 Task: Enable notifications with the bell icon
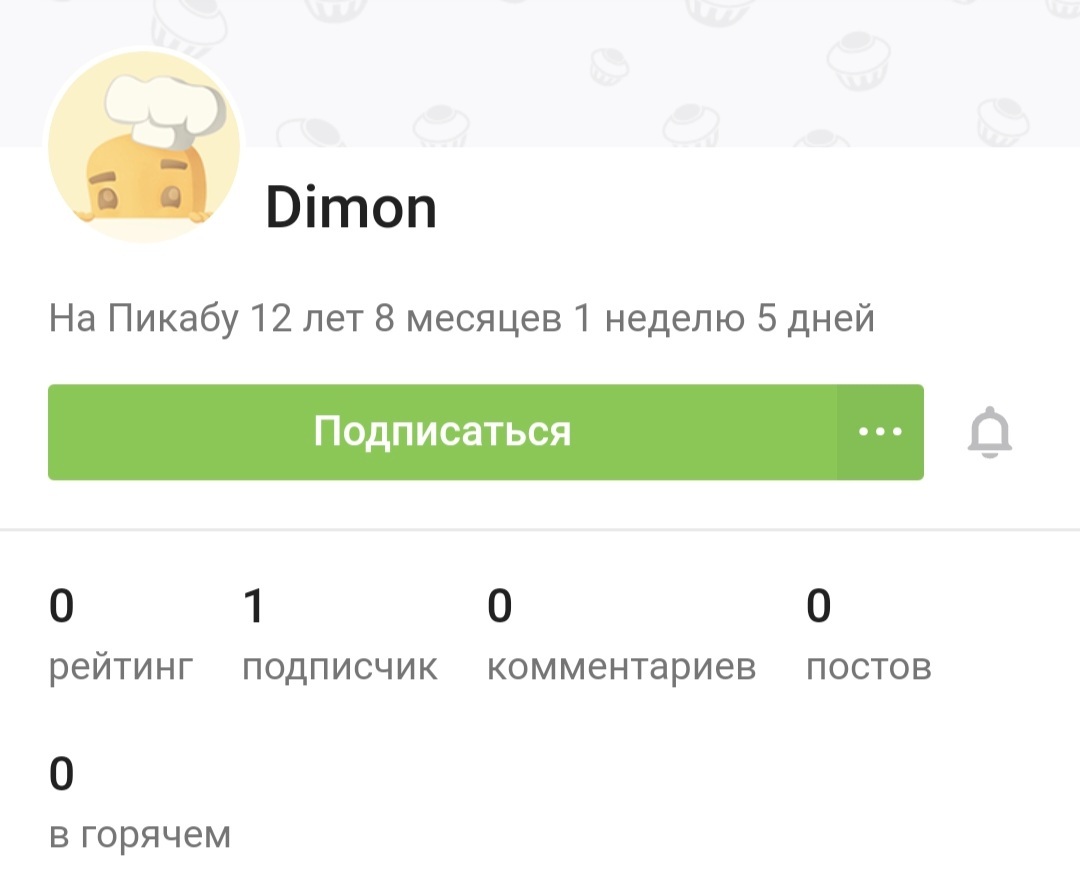tap(990, 434)
